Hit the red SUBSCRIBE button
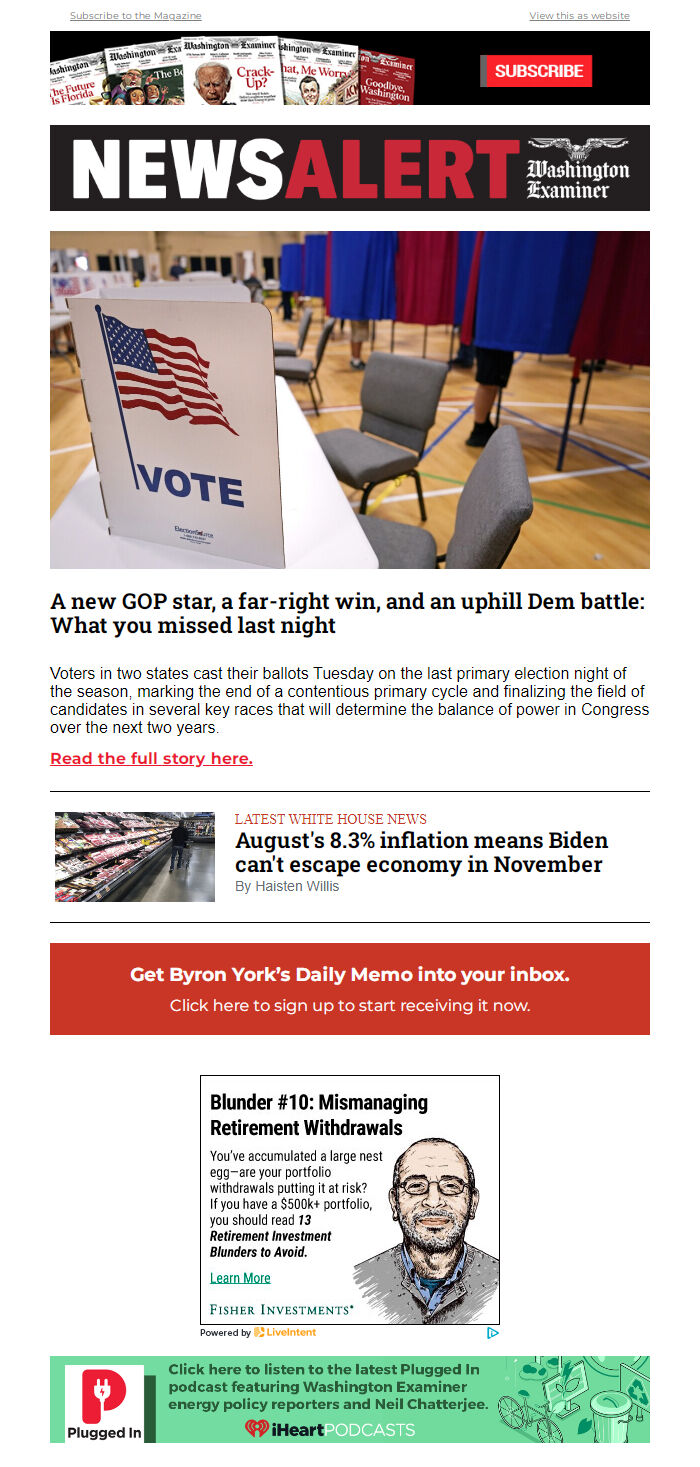The height and width of the screenshot is (1467, 700). pos(539,71)
